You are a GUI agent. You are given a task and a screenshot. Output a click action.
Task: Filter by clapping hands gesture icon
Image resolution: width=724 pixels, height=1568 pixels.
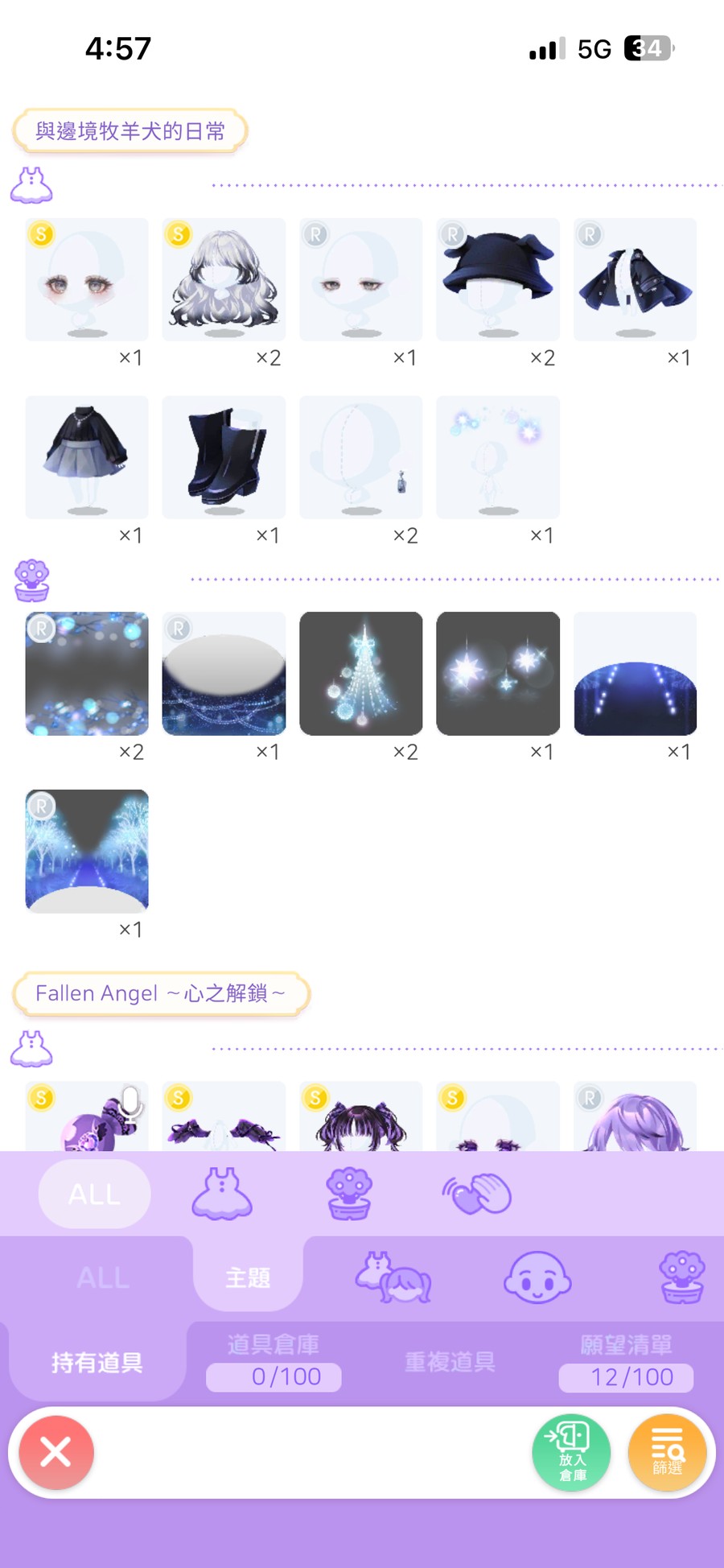pos(477,1194)
